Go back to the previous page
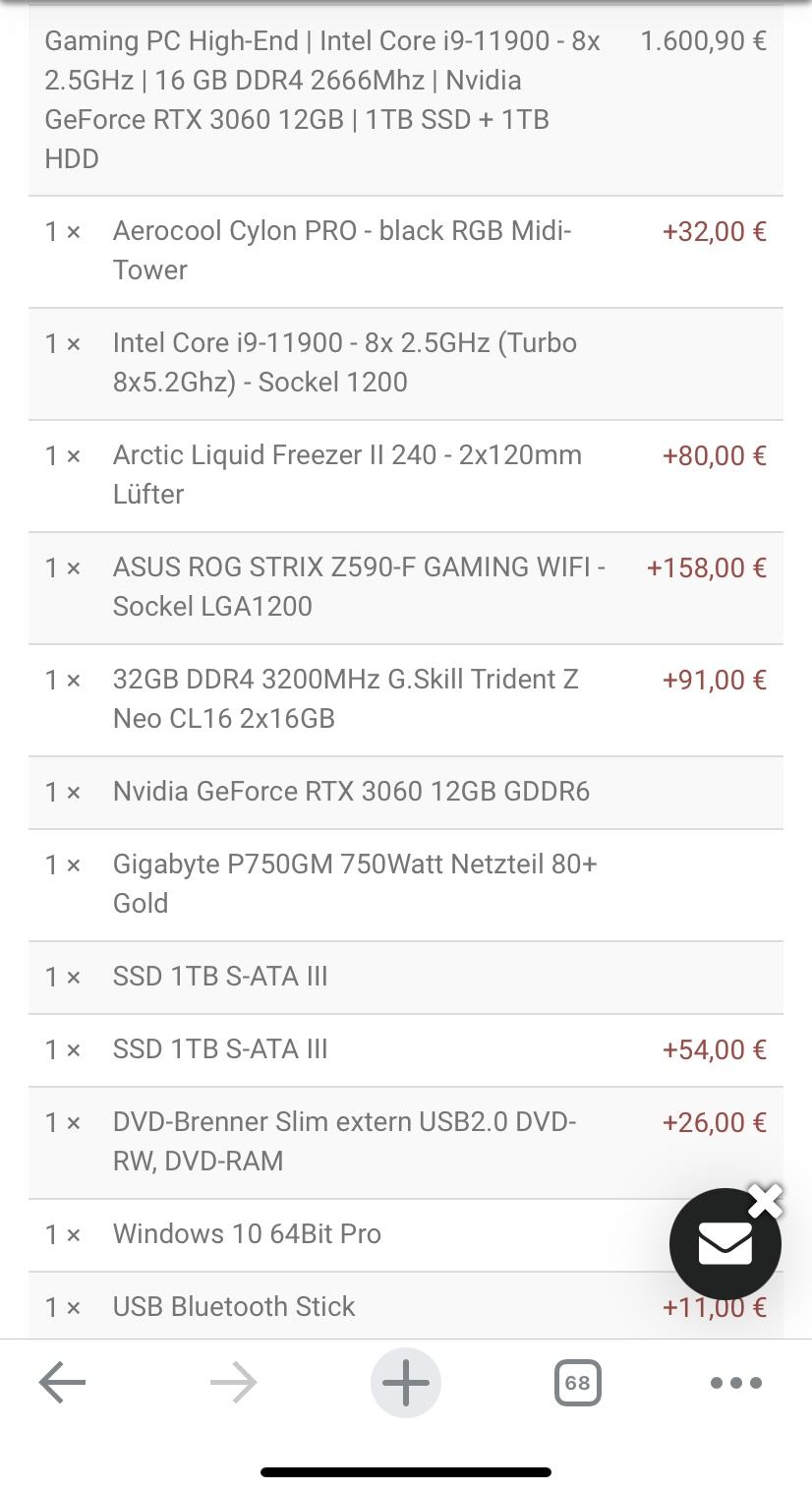This screenshot has width=812, height=1491. [62, 1382]
